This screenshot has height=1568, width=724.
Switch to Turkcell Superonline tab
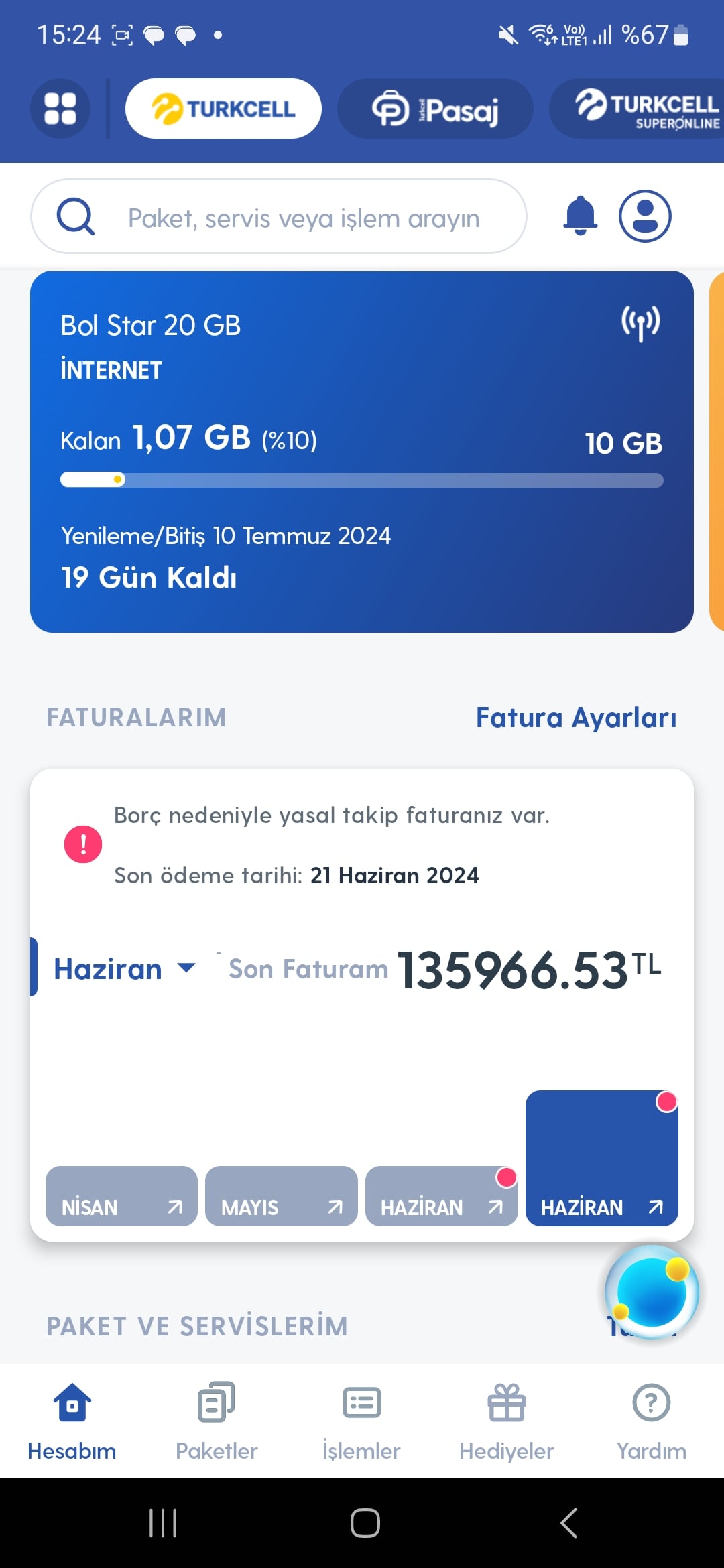click(x=638, y=109)
